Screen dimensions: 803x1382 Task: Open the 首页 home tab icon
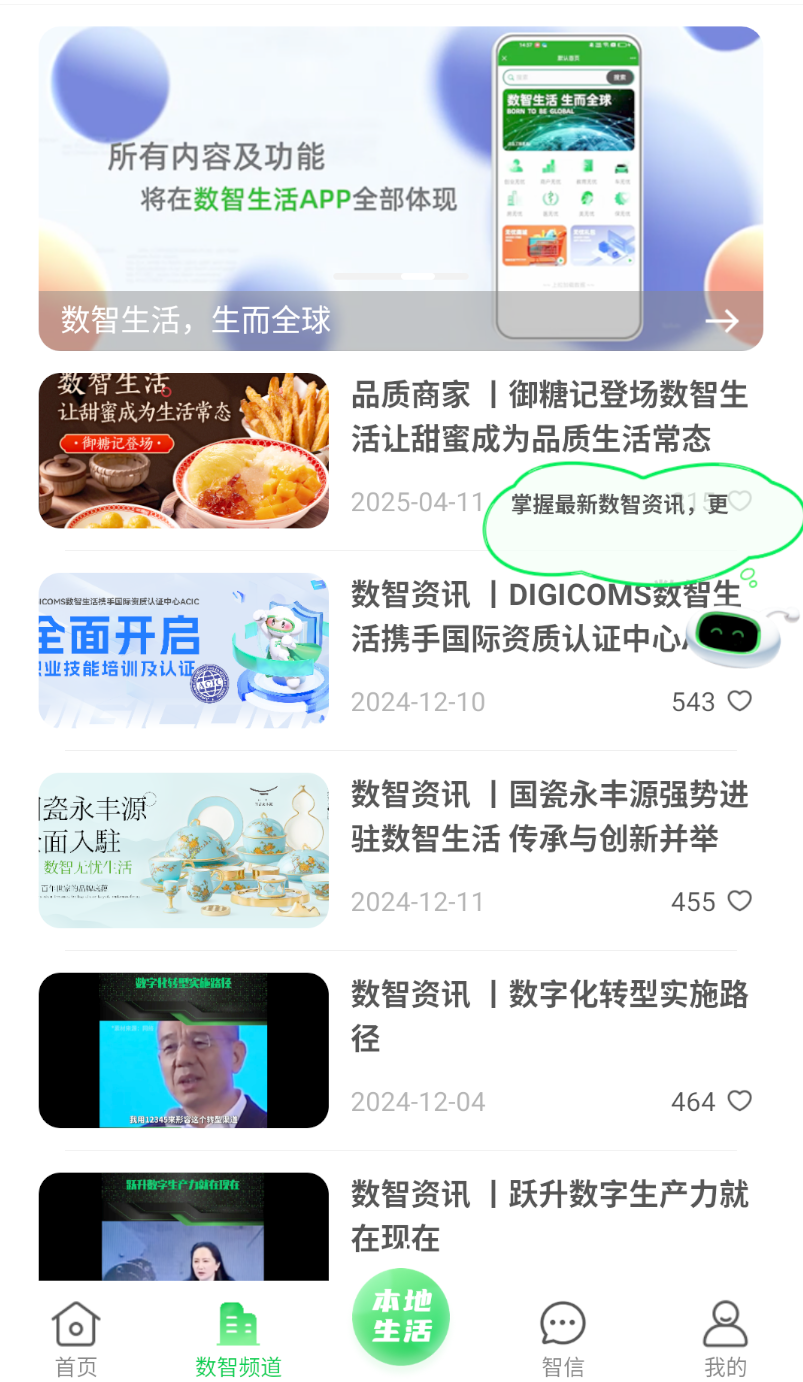(75, 1324)
